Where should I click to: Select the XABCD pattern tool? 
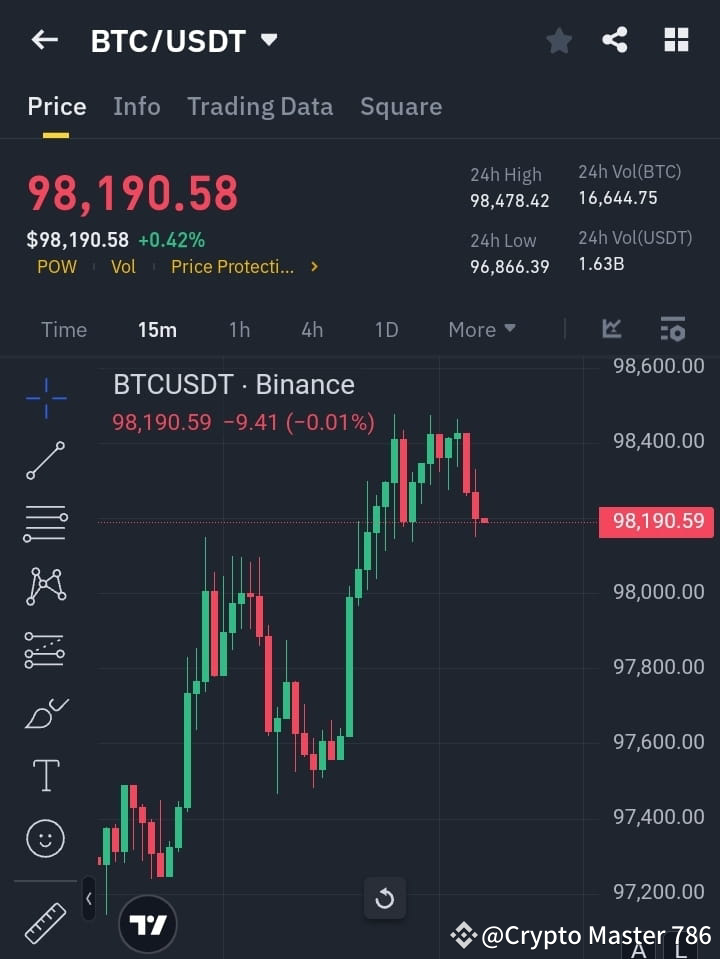pyautogui.click(x=45, y=587)
